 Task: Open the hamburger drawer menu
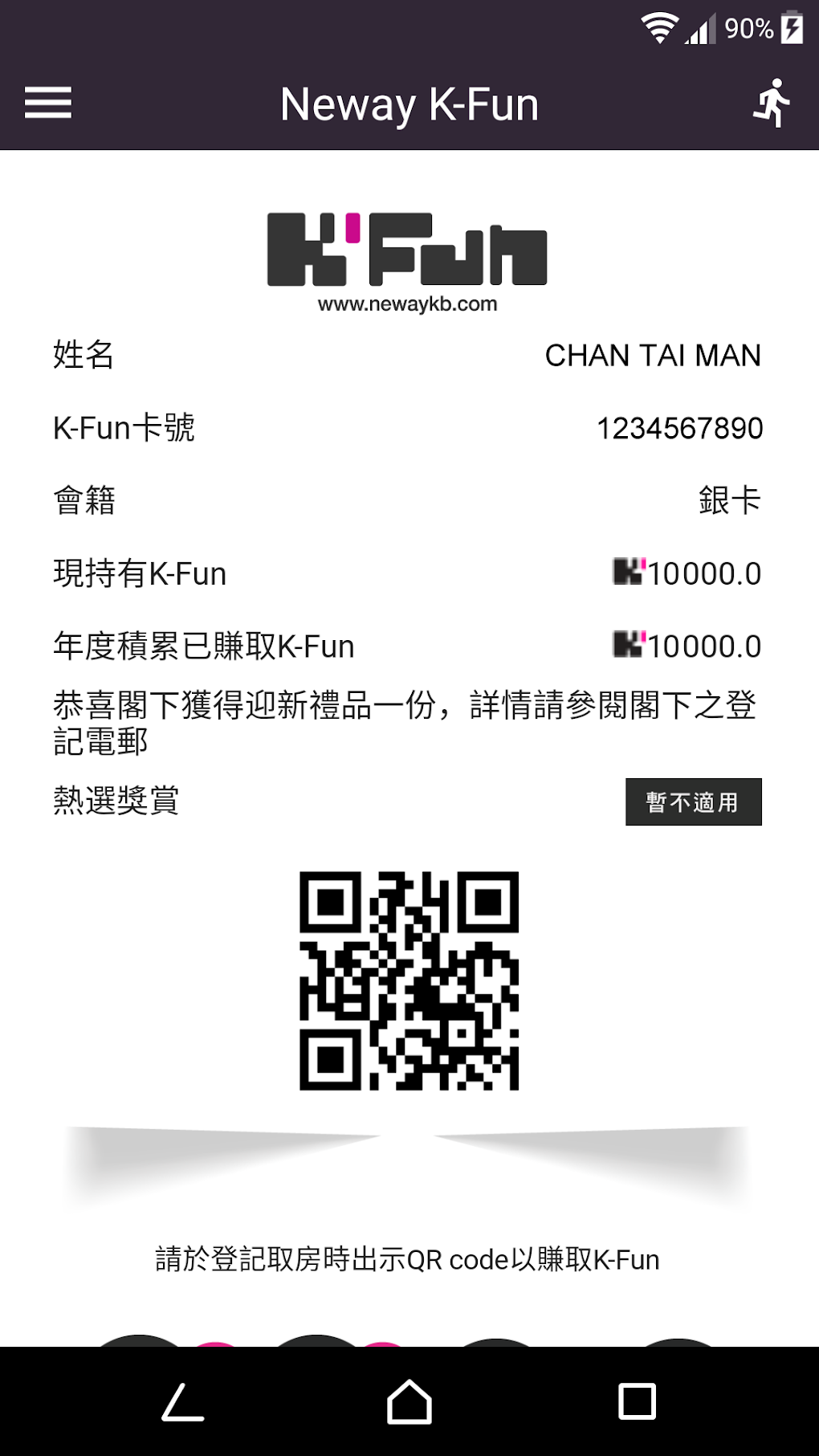click(48, 103)
